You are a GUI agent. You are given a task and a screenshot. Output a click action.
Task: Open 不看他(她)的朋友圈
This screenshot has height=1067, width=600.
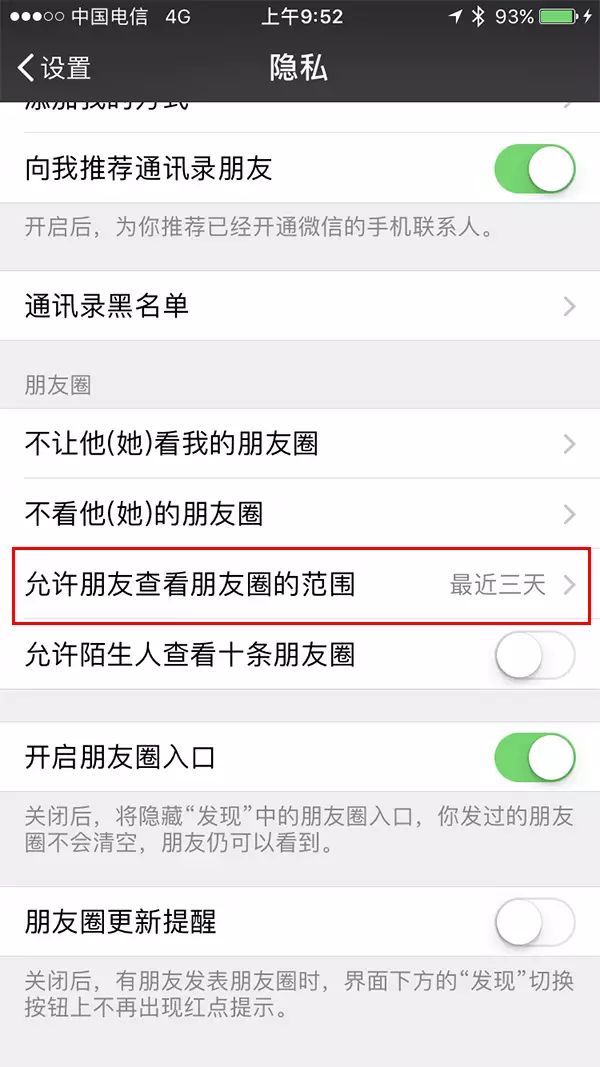[300, 513]
